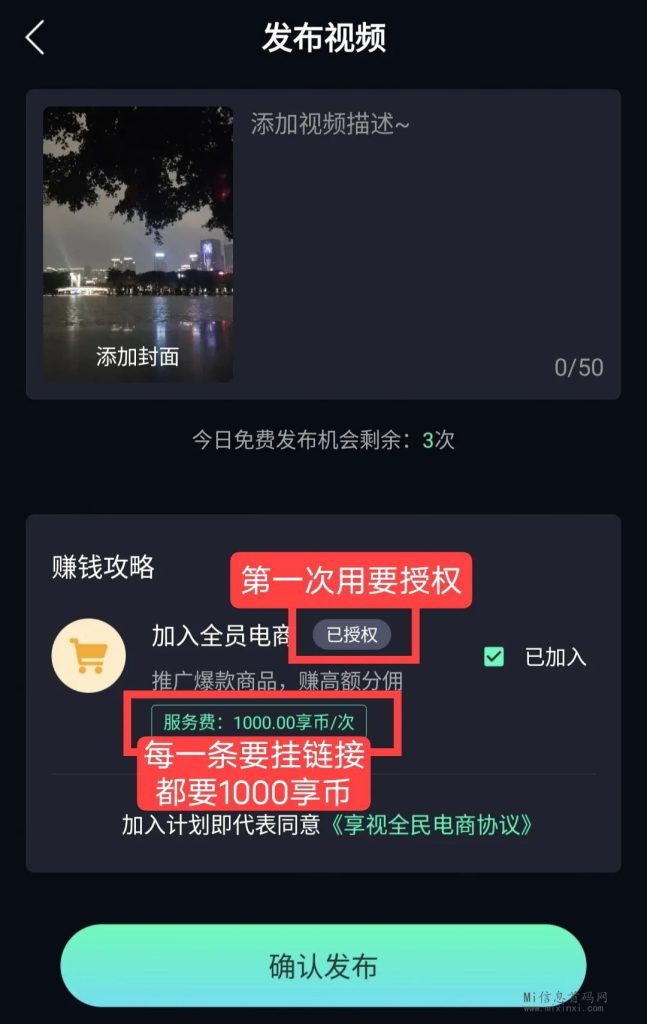This screenshot has height=1024, width=647.
Task: Toggle the 已加入 checkbox
Action: [x=493, y=657]
